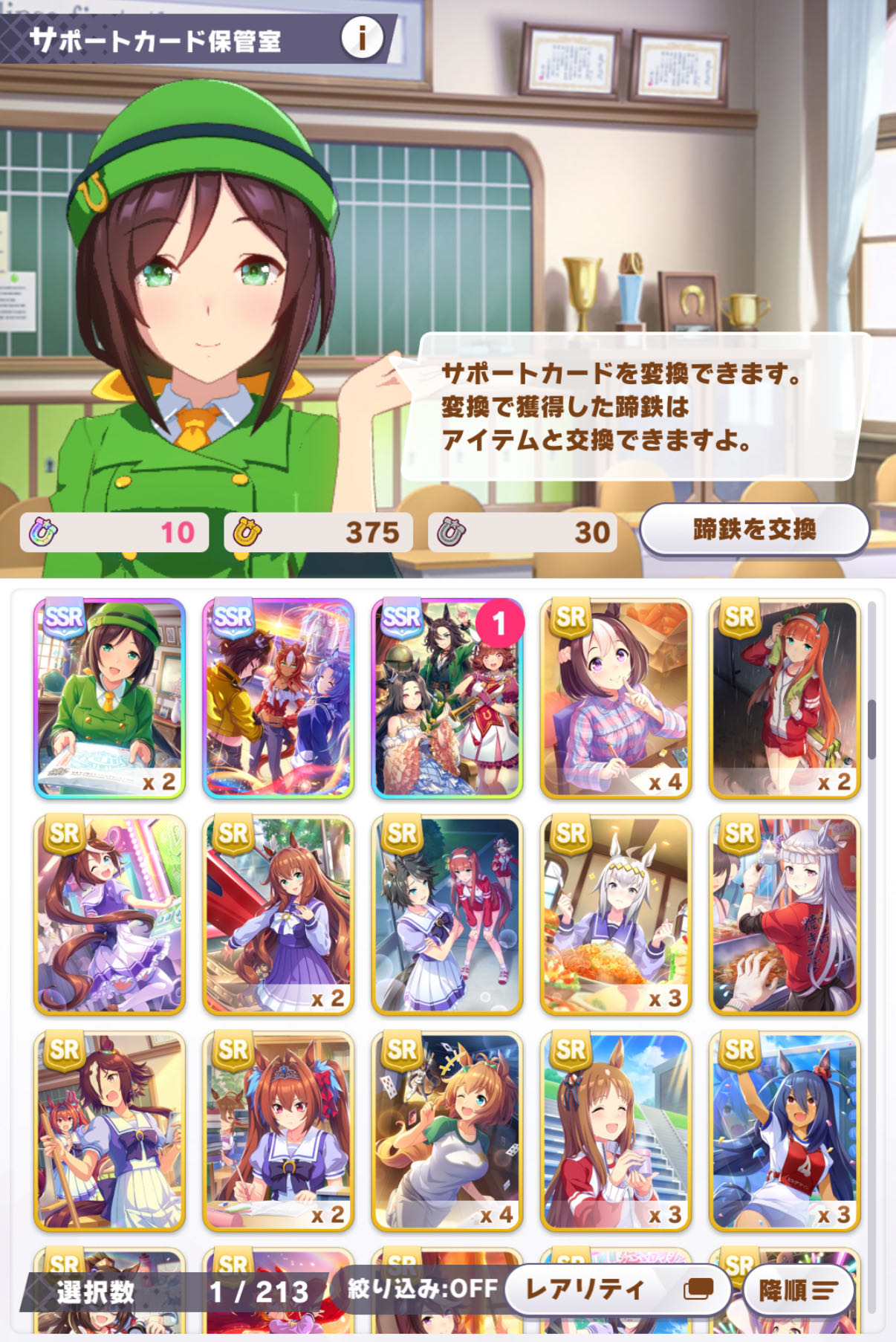
Task: Select the SR card with flying playing cards
Action: click(x=447, y=1131)
